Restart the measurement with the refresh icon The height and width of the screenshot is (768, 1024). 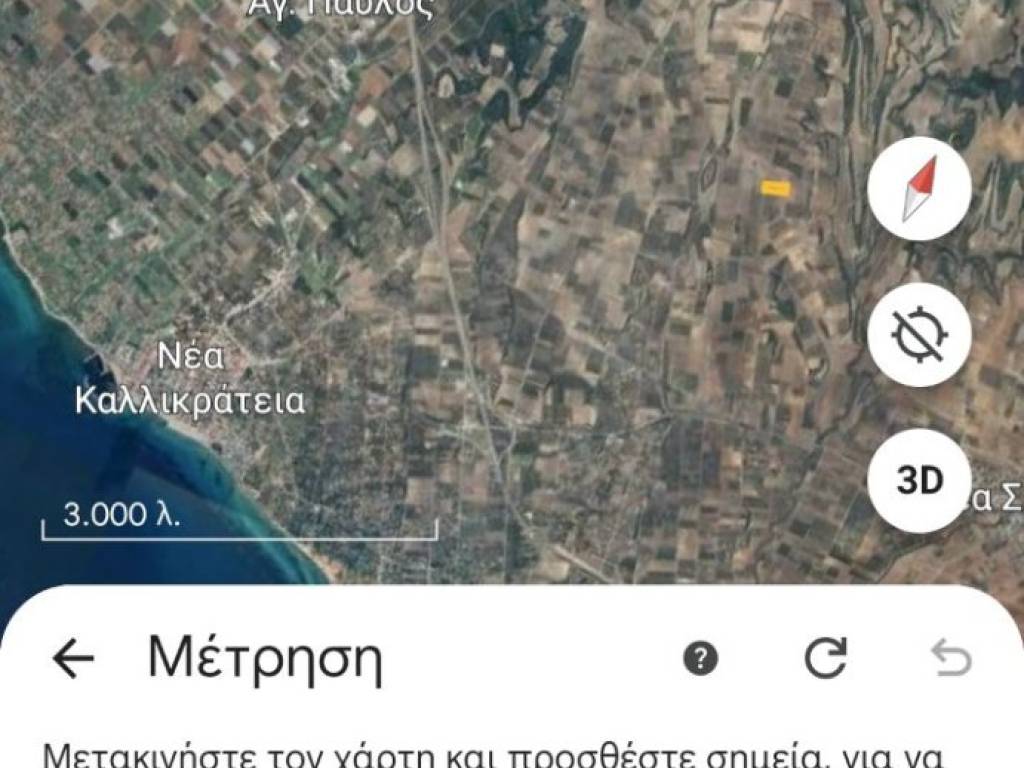pyautogui.click(x=826, y=658)
